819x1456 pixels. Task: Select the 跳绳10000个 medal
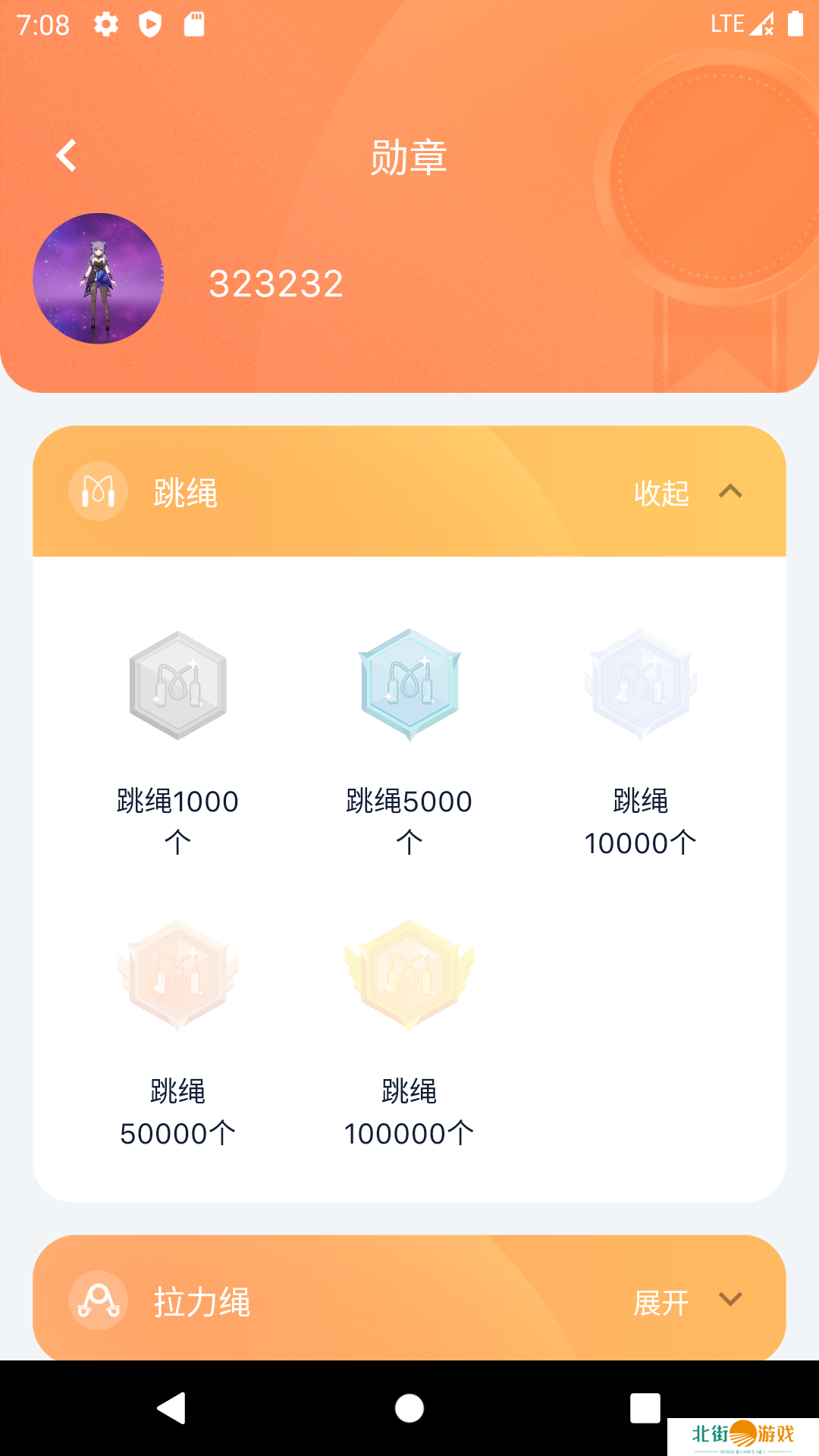(x=641, y=686)
